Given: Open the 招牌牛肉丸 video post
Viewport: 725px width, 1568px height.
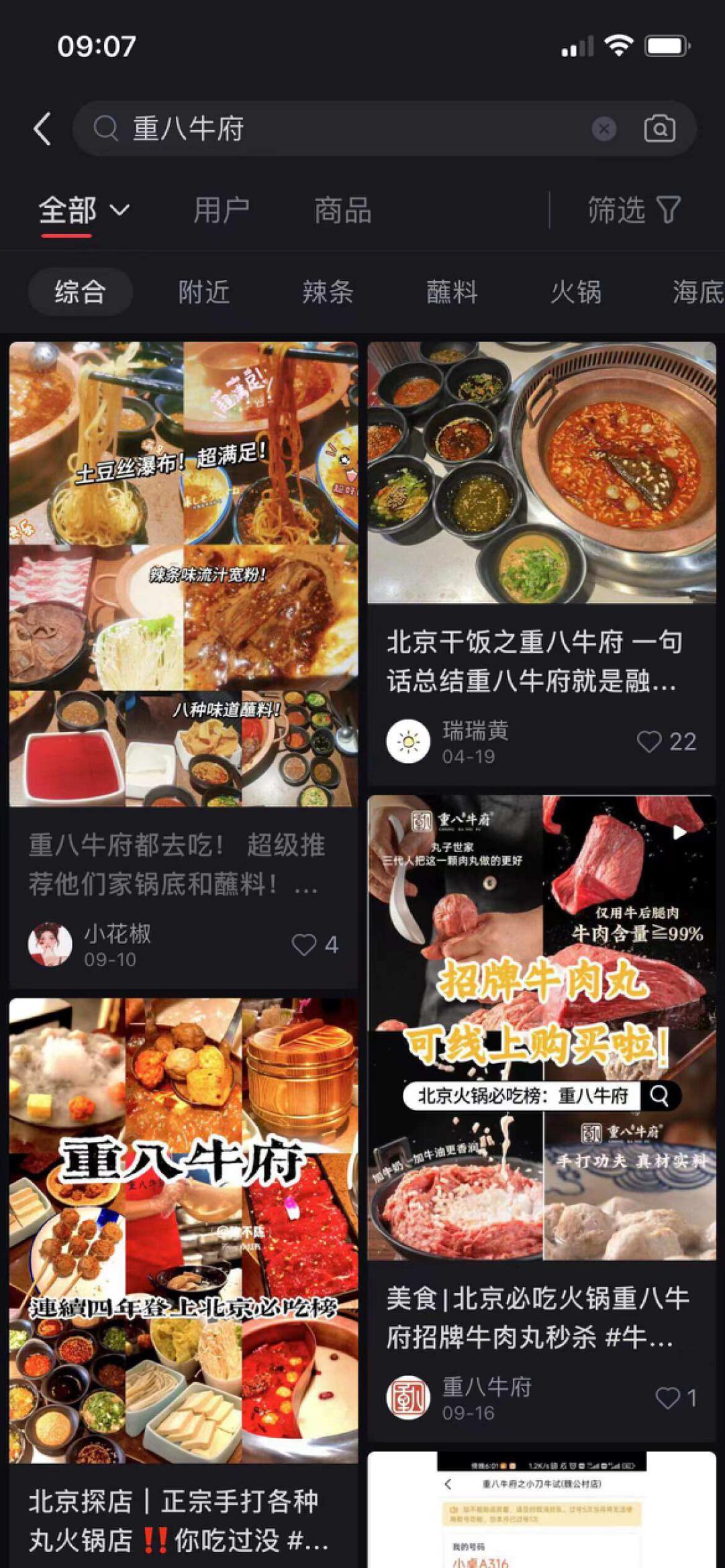Looking at the screenshot, I should pyautogui.click(x=541, y=1027).
